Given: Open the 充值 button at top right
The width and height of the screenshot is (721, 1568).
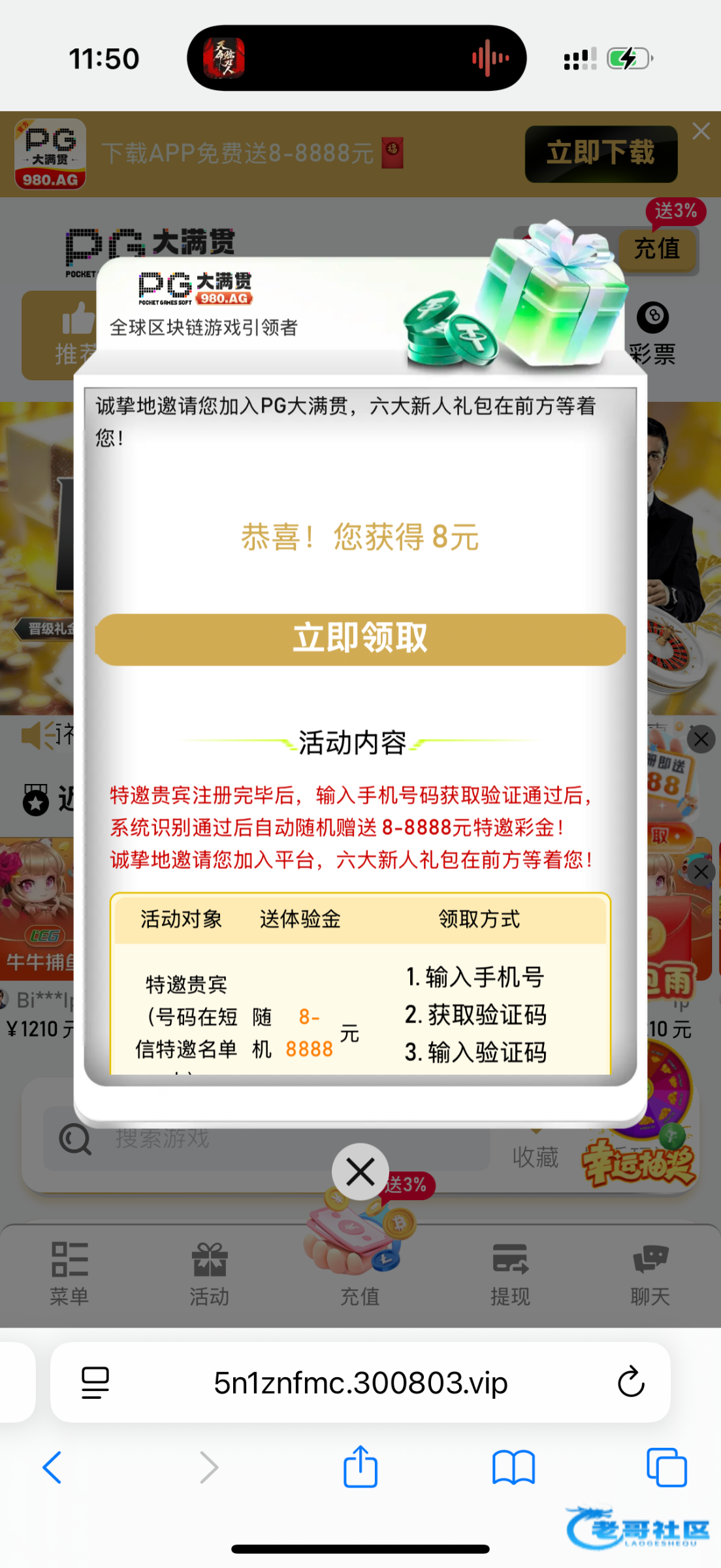Looking at the screenshot, I should click(x=657, y=249).
